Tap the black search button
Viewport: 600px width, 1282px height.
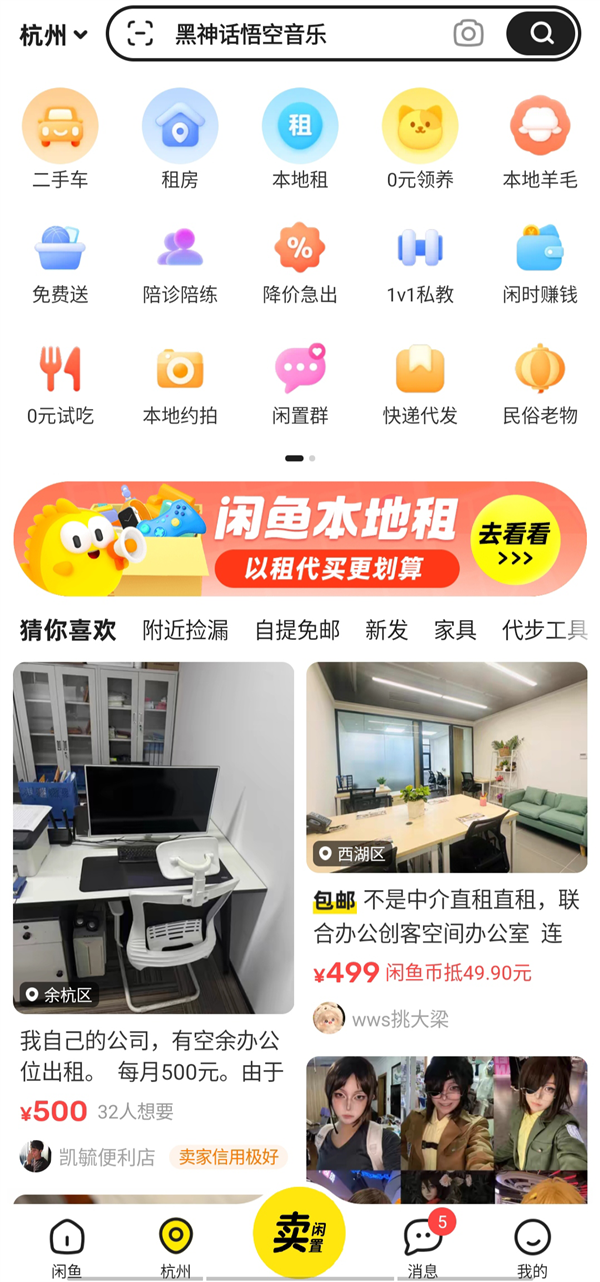[541, 34]
